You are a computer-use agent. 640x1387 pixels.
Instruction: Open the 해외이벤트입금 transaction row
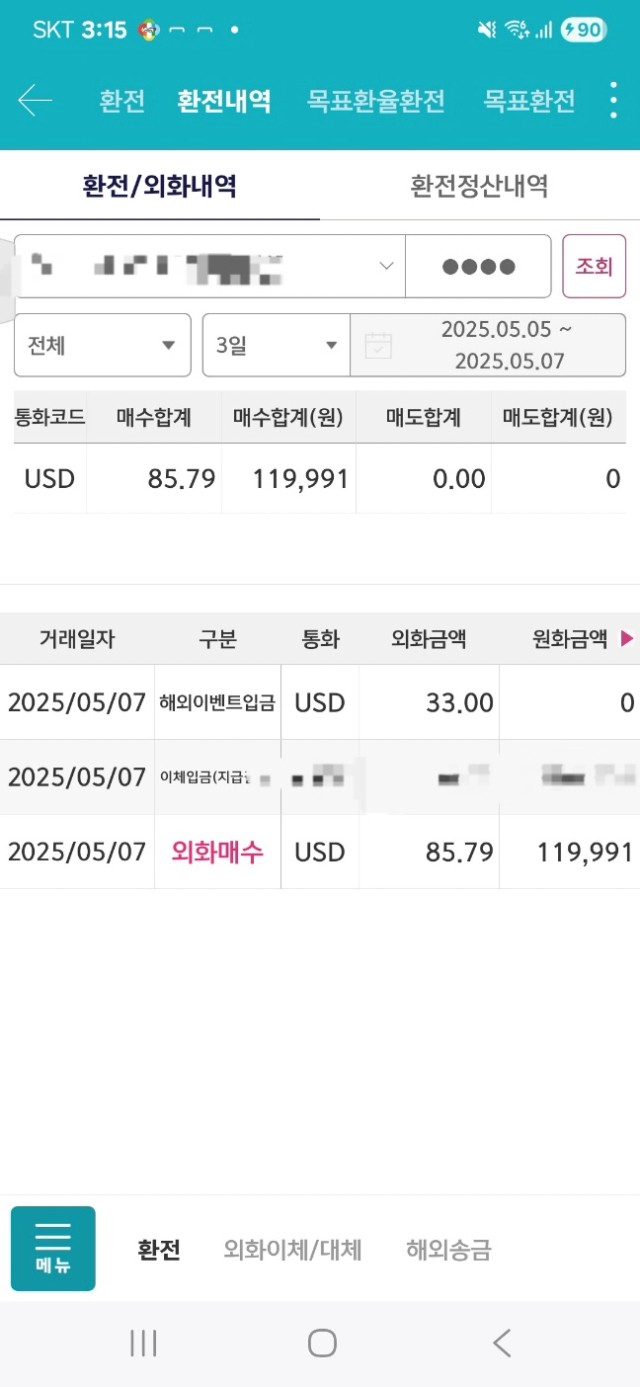click(x=320, y=703)
